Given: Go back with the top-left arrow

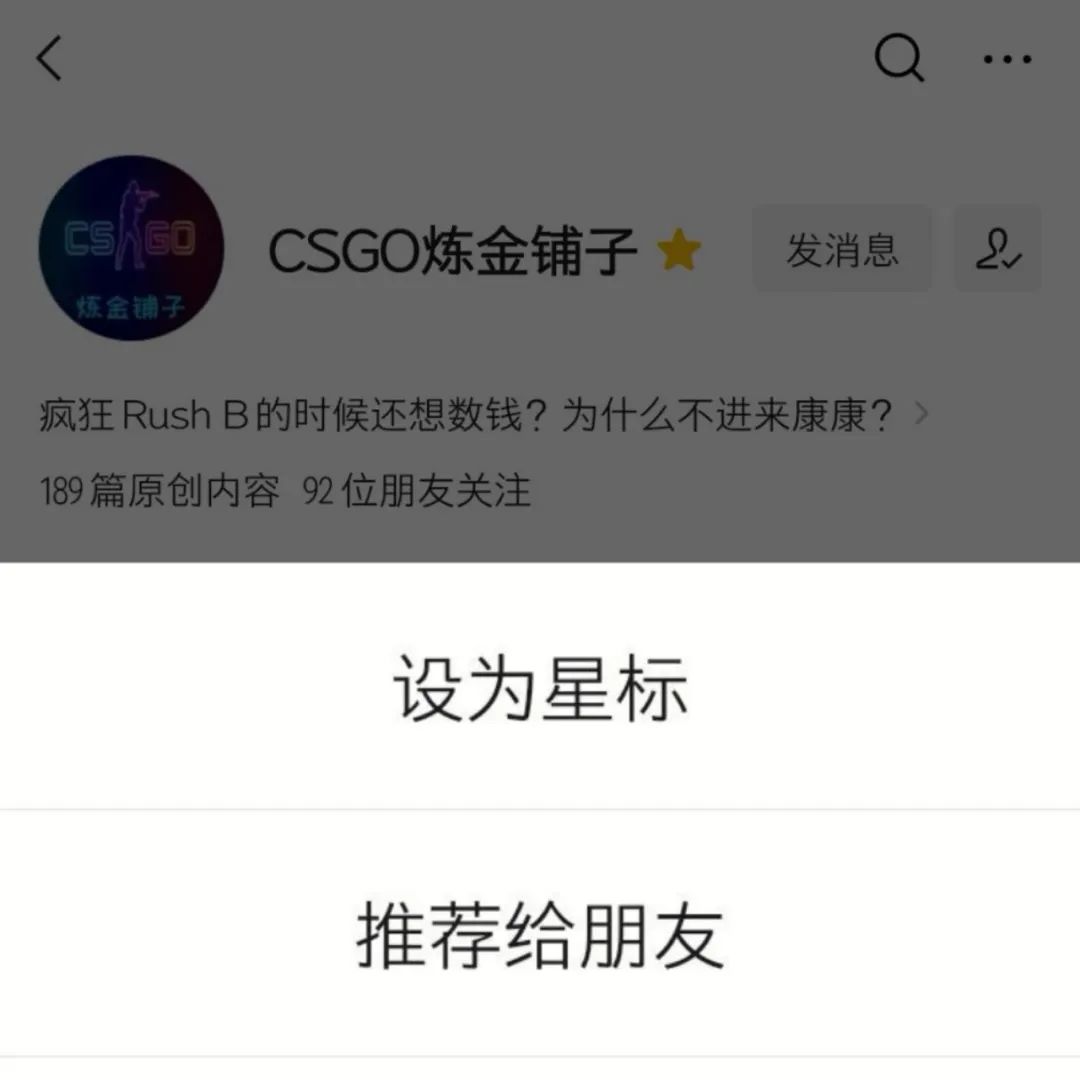Looking at the screenshot, I should click(x=50, y=58).
